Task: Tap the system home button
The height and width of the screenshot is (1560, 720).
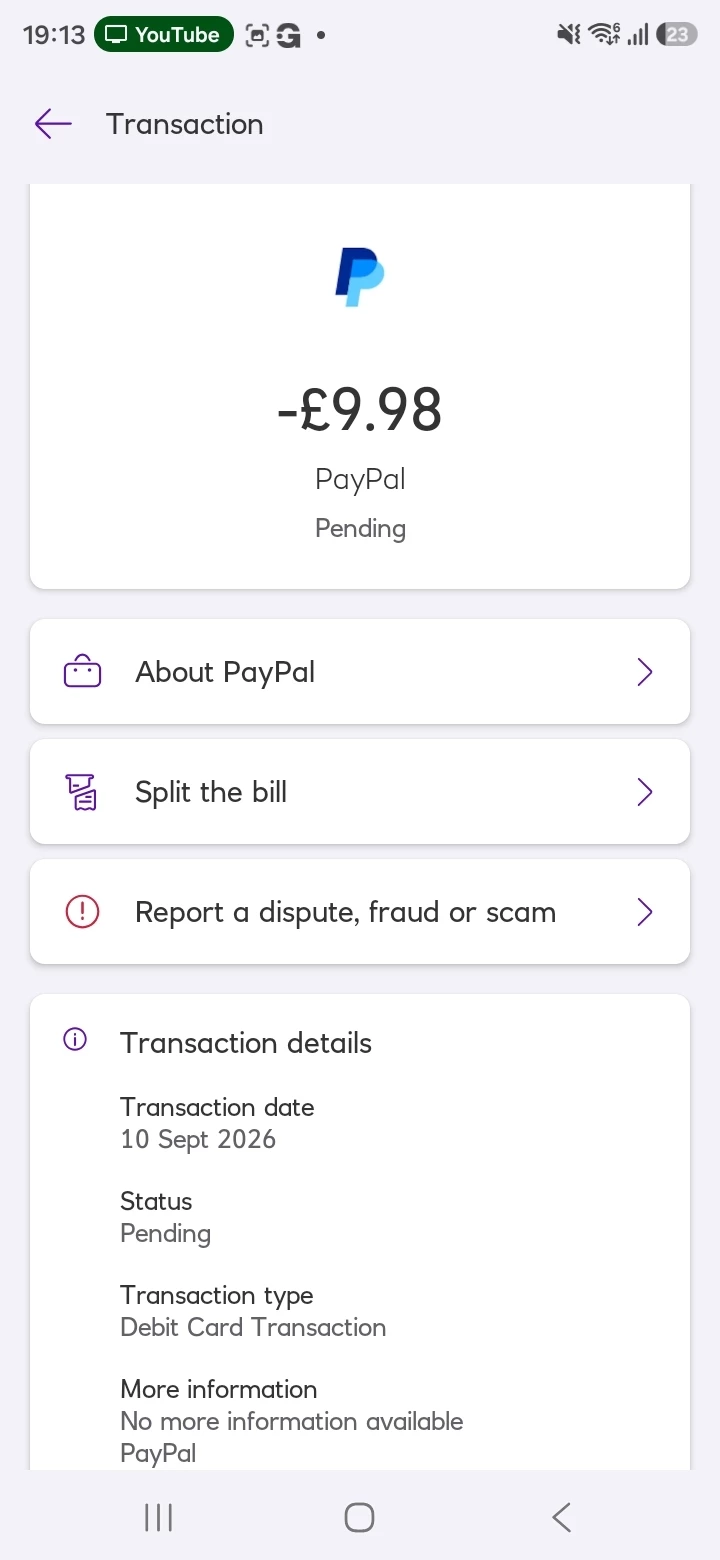Action: click(x=359, y=1517)
